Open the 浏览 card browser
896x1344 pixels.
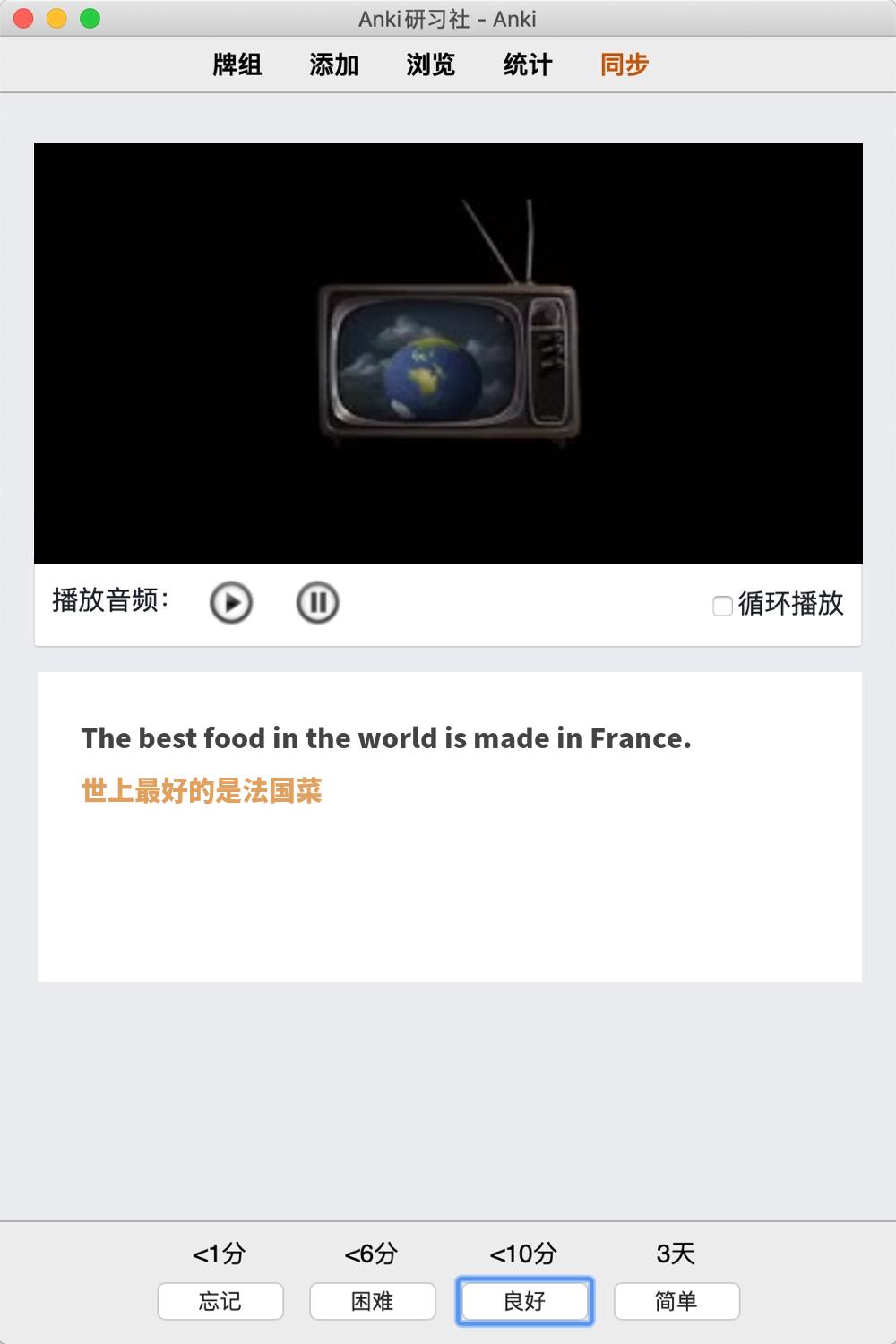431,65
